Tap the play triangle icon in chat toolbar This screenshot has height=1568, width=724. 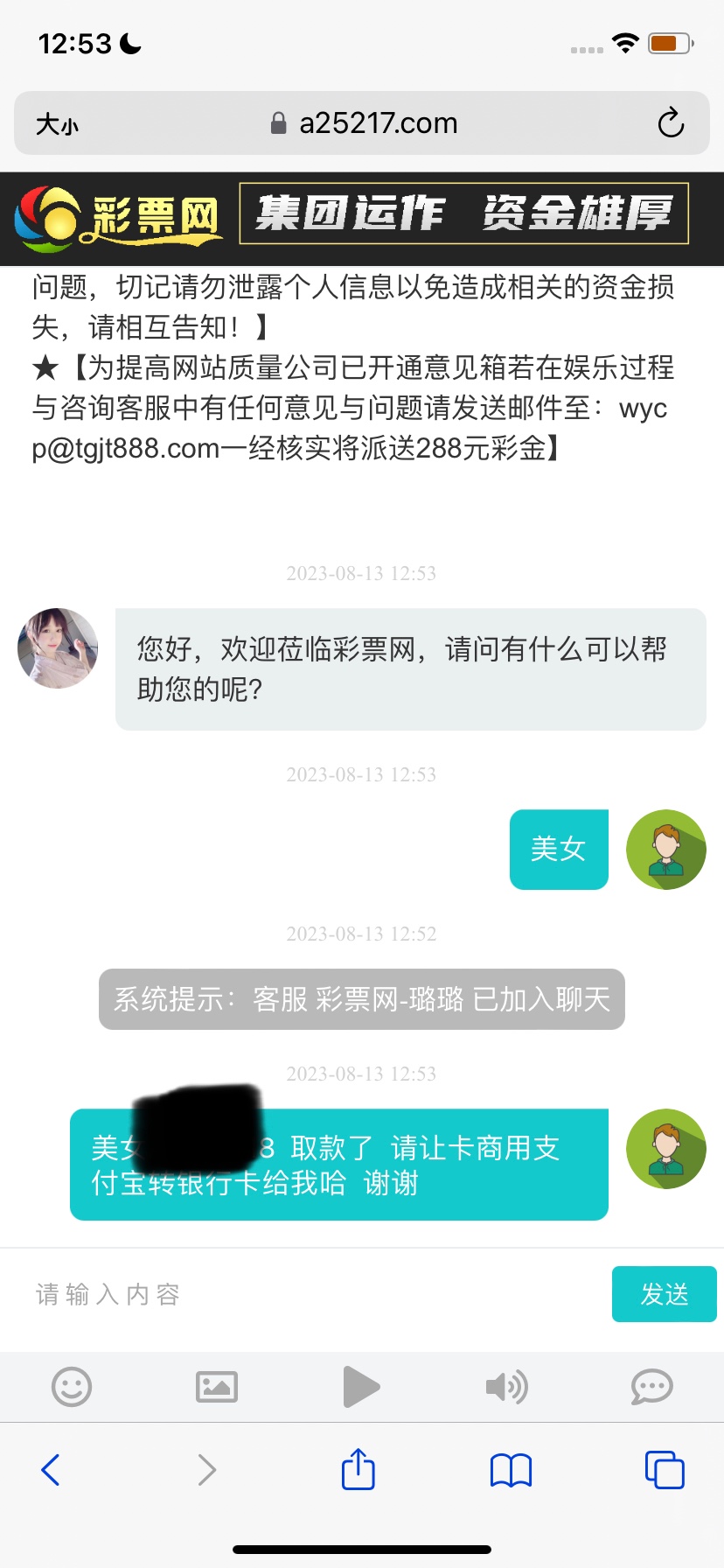pyautogui.click(x=360, y=1387)
